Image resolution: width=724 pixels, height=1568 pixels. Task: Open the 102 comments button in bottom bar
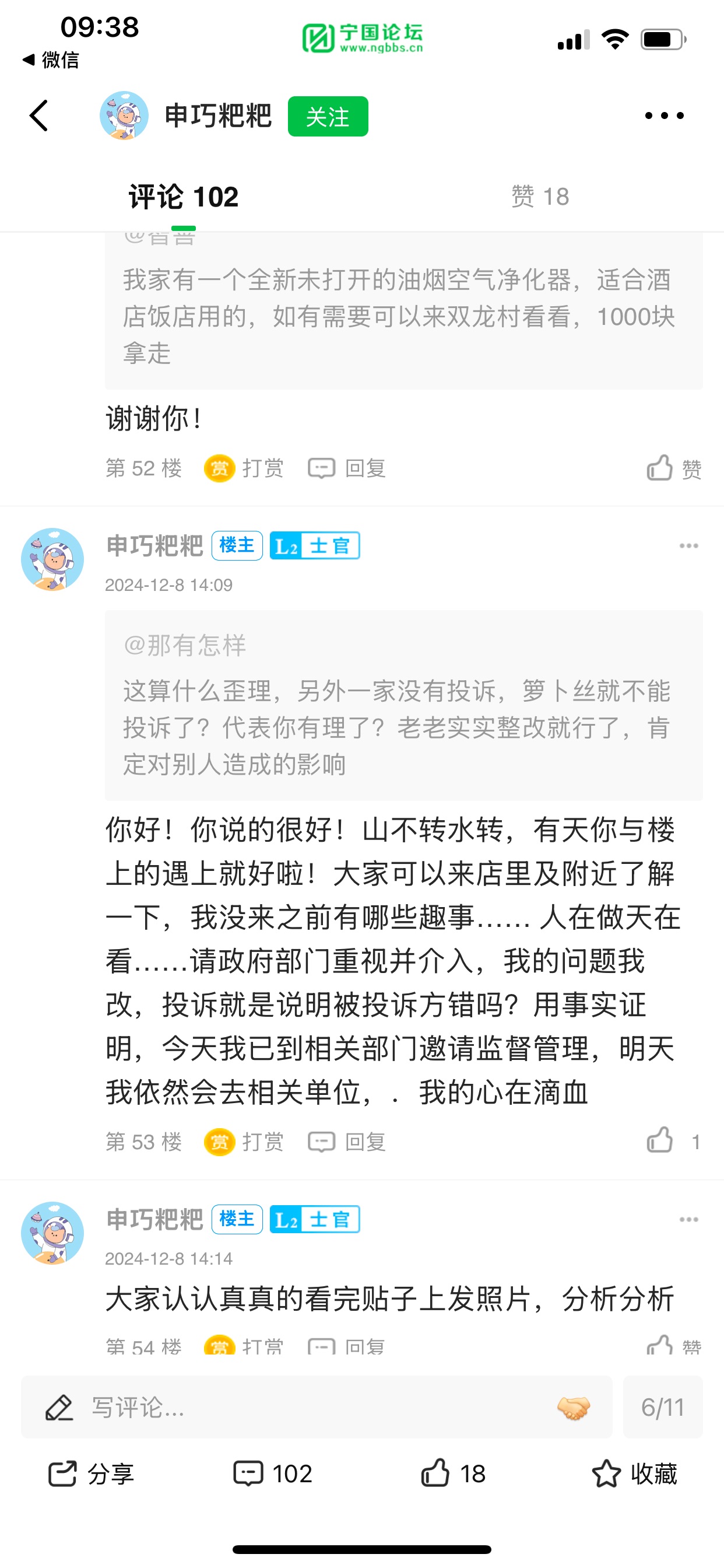click(x=273, y=1473)
